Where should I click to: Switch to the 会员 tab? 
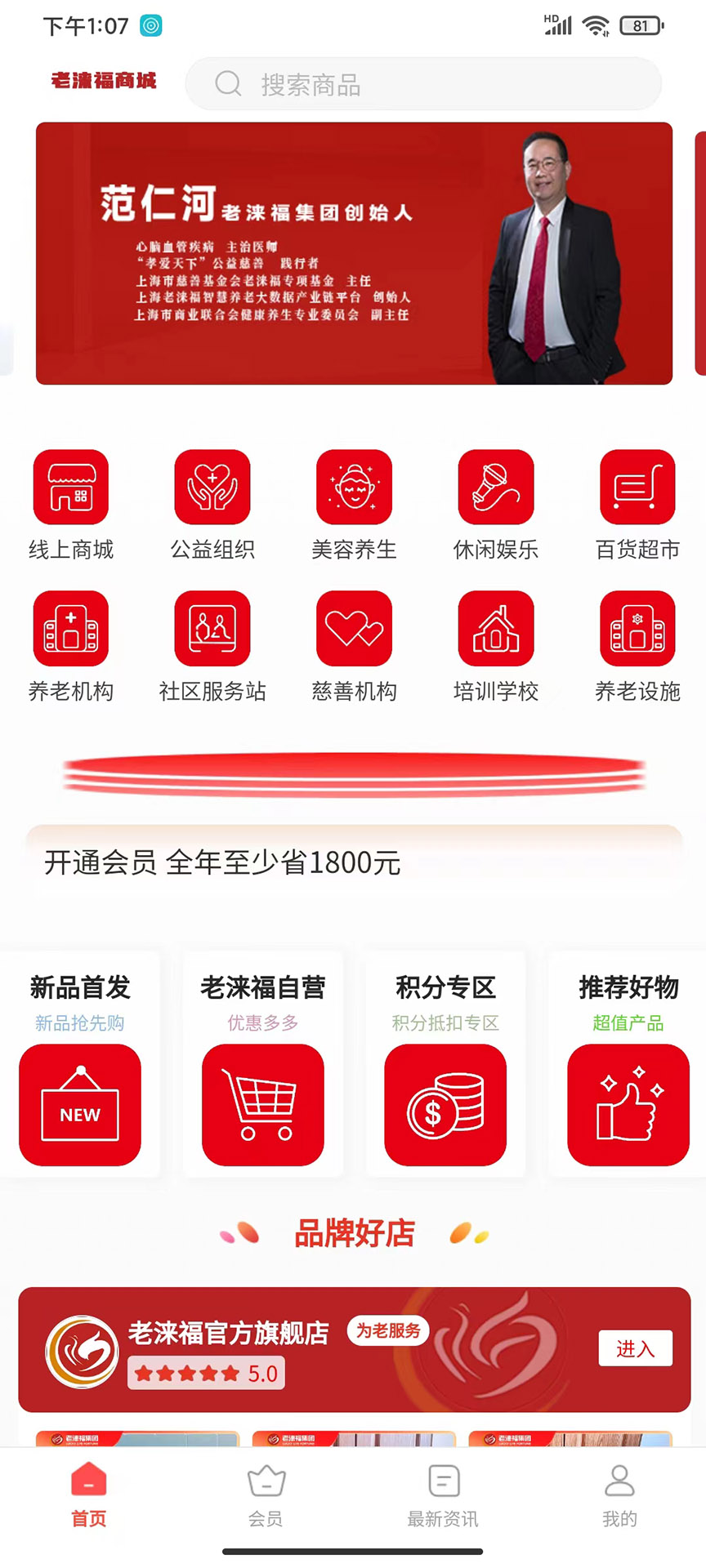click(x=266, y=1496)
